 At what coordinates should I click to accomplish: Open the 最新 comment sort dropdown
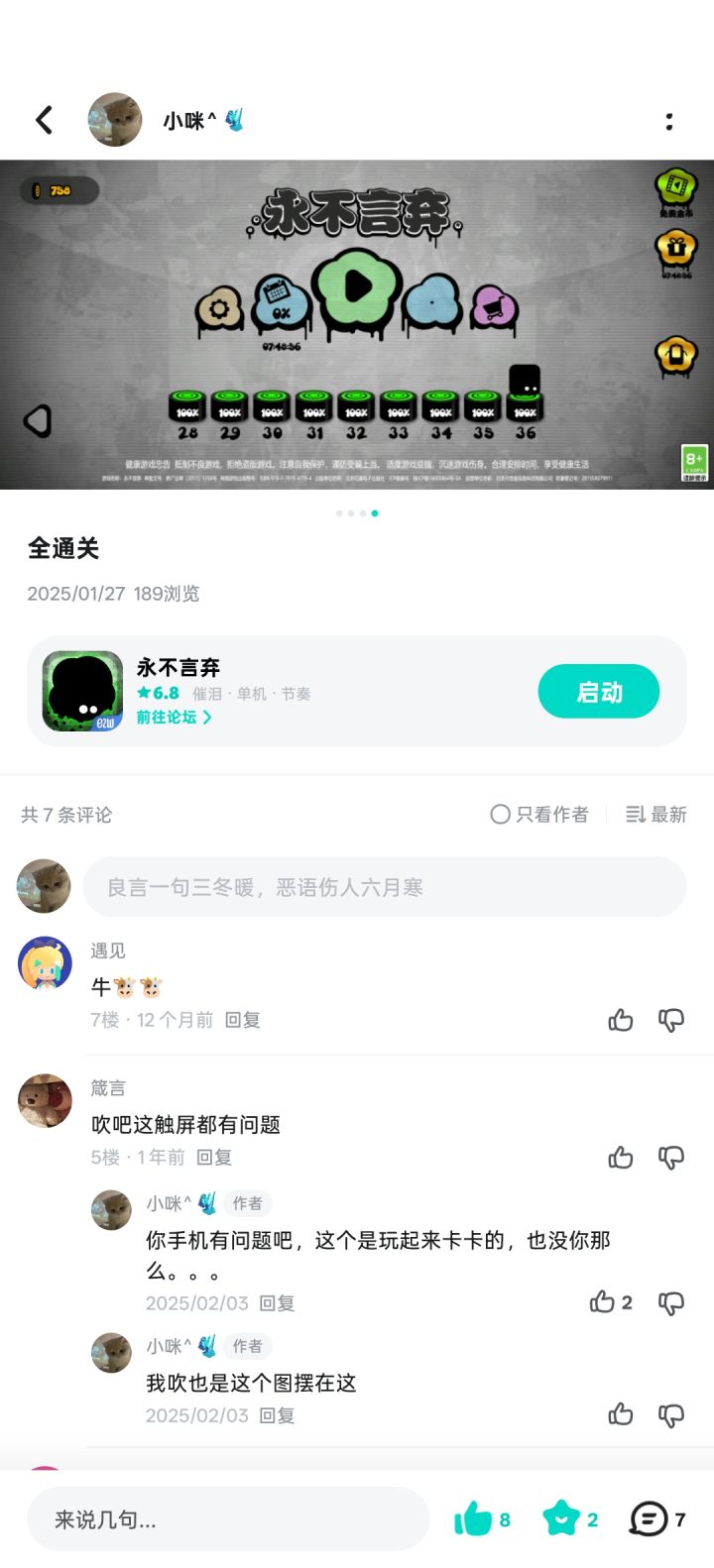pos(654,815)
